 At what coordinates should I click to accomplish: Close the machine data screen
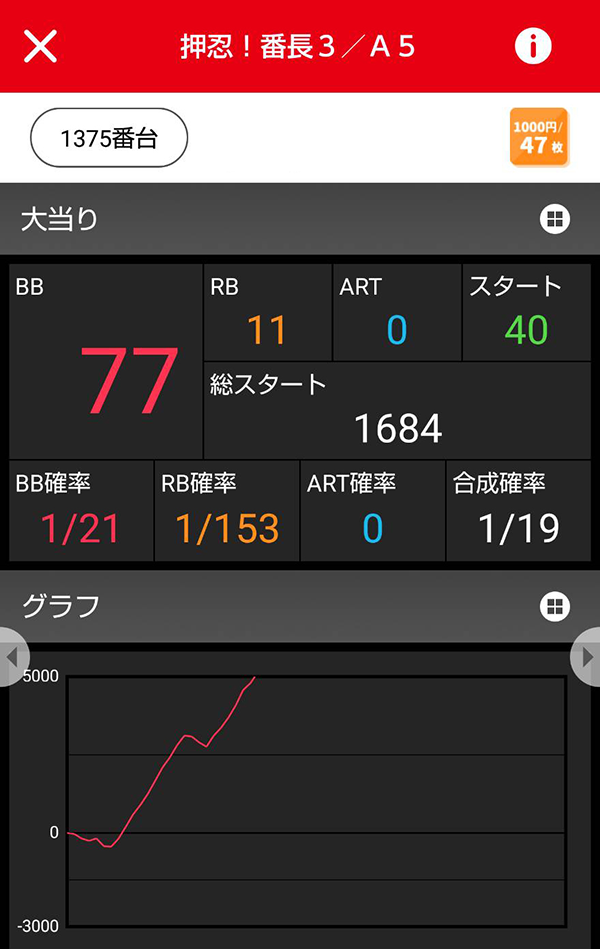(x=40, y=46)
